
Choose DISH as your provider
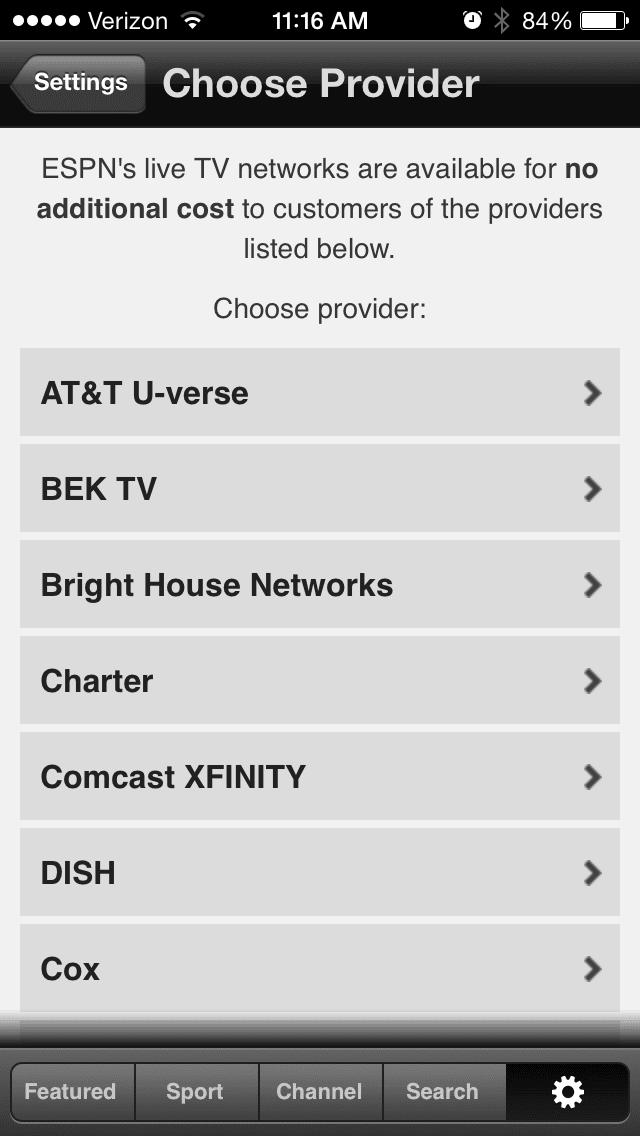[320, 873]
